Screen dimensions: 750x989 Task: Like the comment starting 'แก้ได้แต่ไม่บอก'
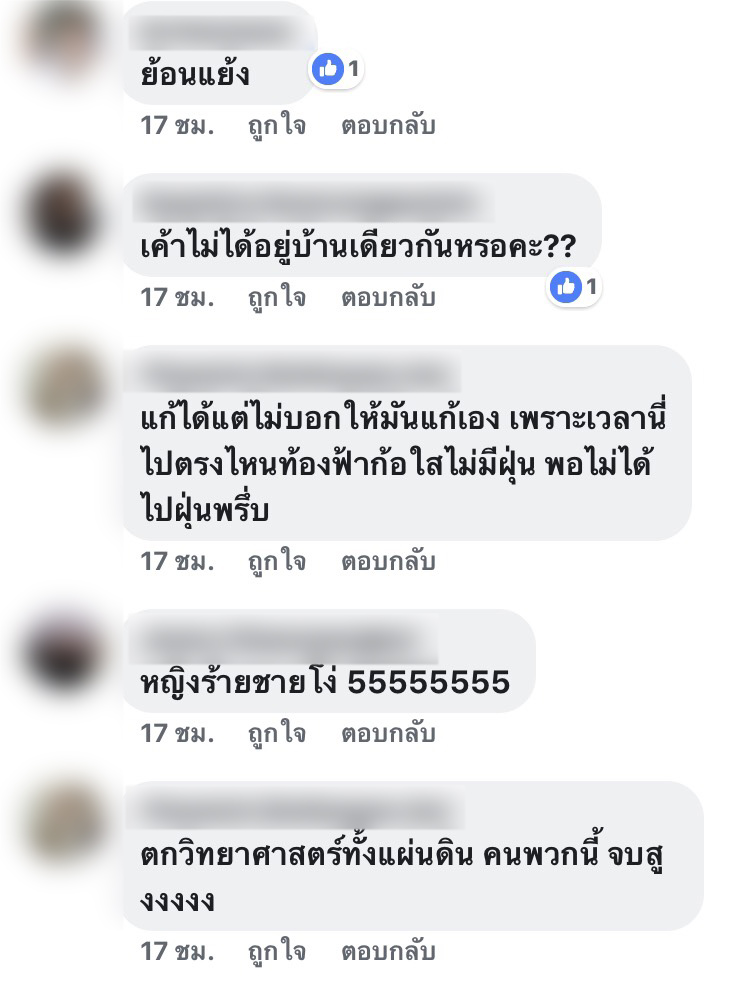coord(276,561)
